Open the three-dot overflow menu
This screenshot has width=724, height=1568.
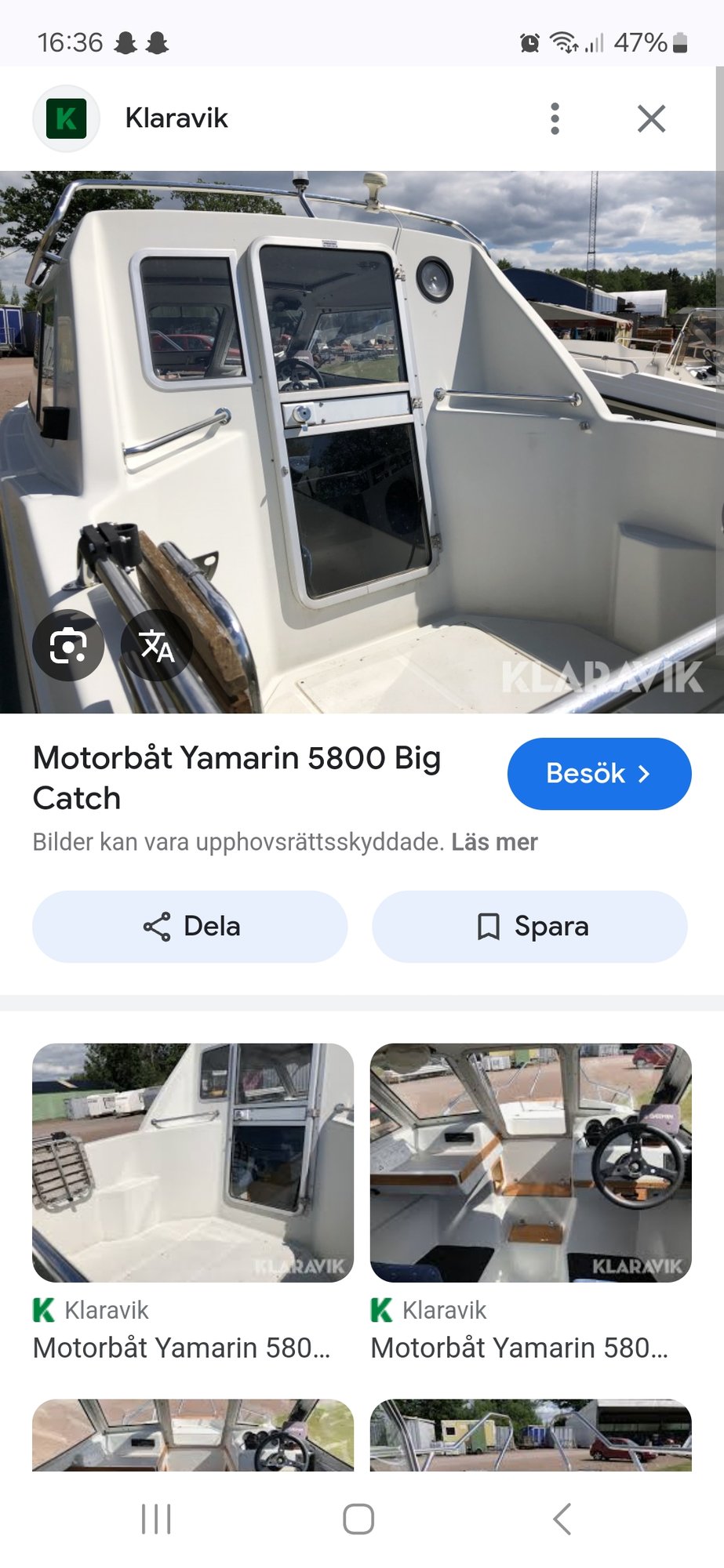(x=555, y=118)
